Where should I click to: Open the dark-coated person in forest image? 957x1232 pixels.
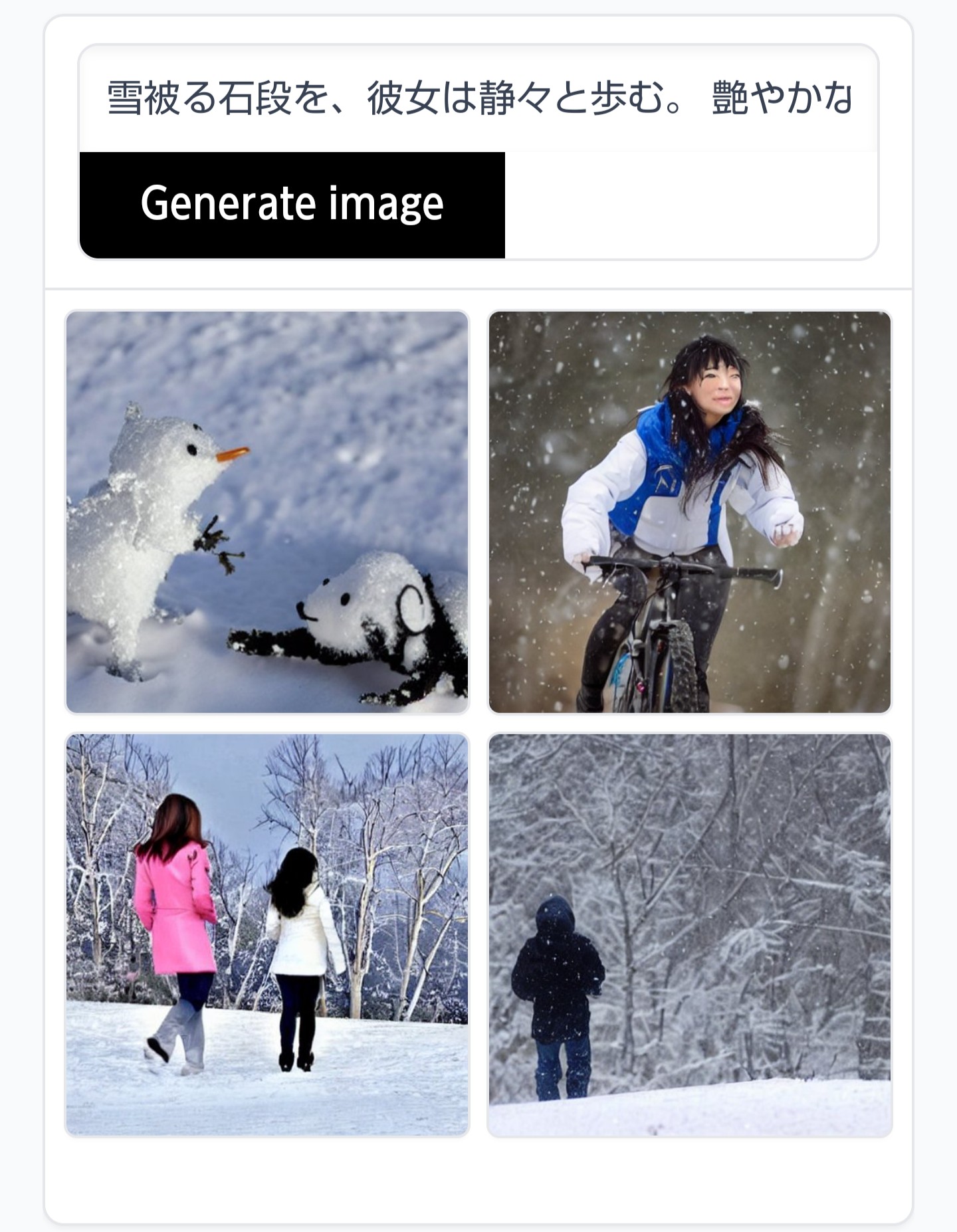coord(690,935)
